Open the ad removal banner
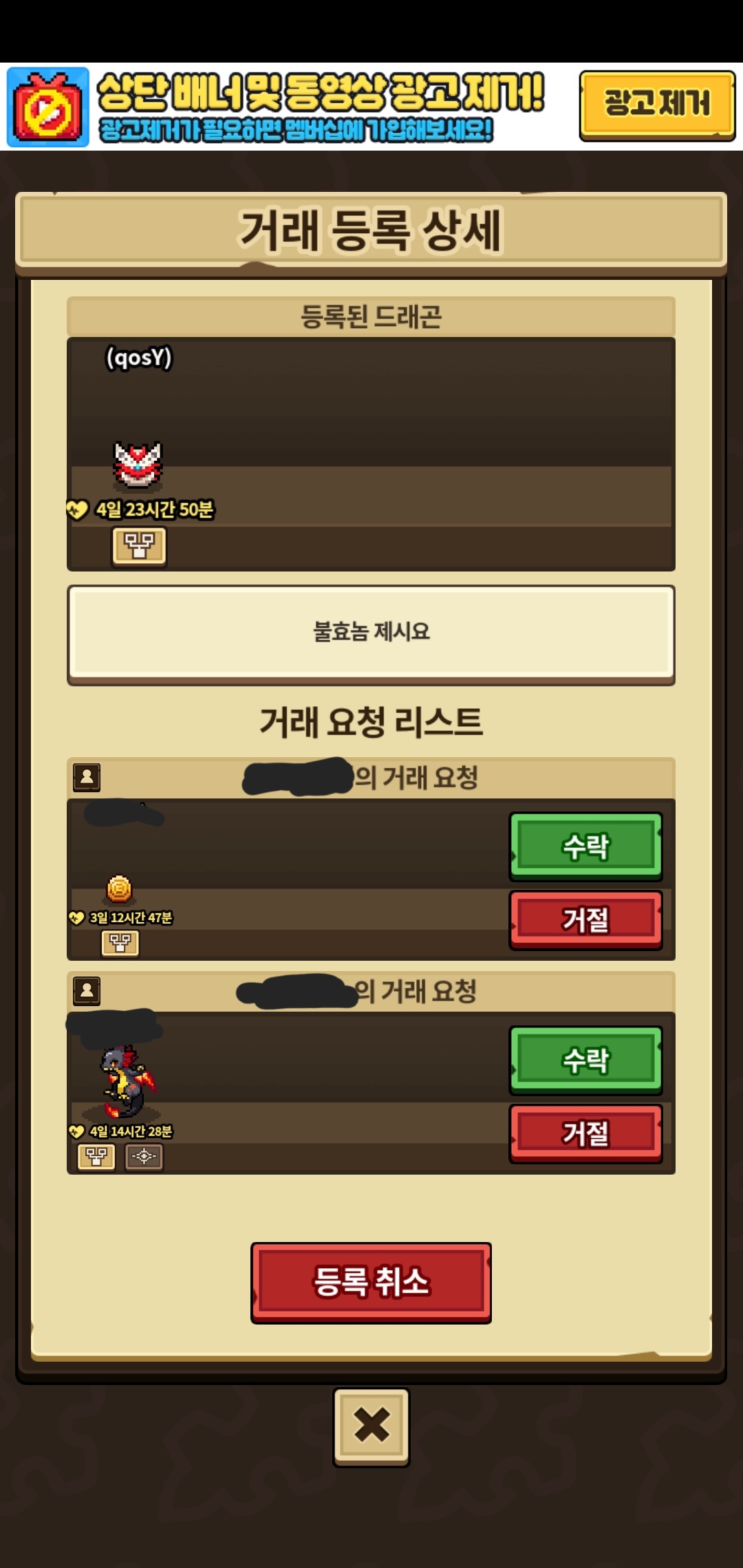743x1568 pixels. (x=289, y=107)
